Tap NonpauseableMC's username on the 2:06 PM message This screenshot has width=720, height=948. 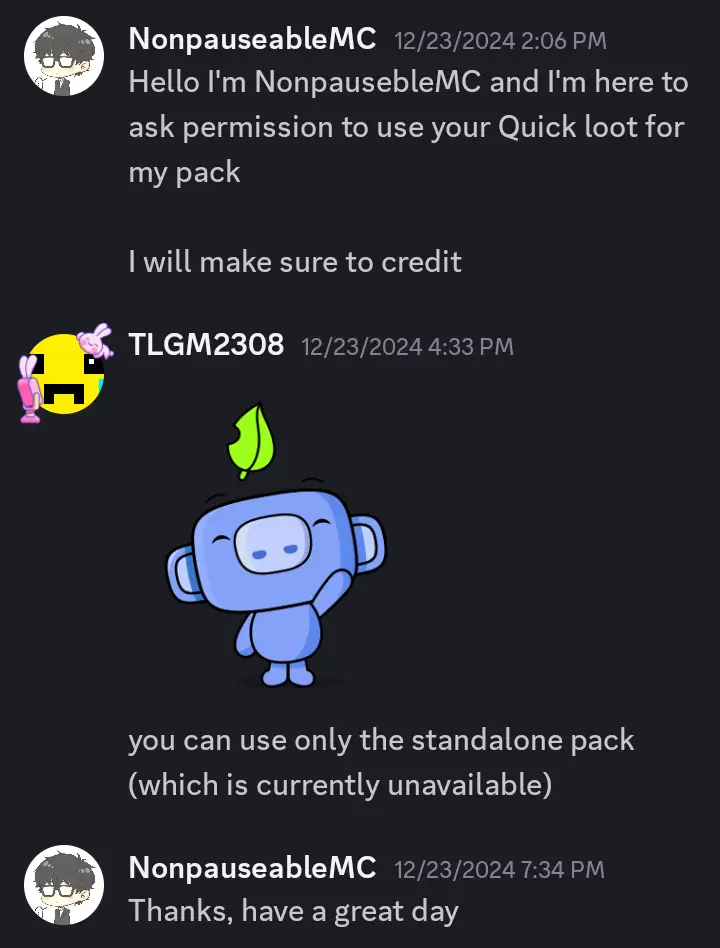coord(252,39)
